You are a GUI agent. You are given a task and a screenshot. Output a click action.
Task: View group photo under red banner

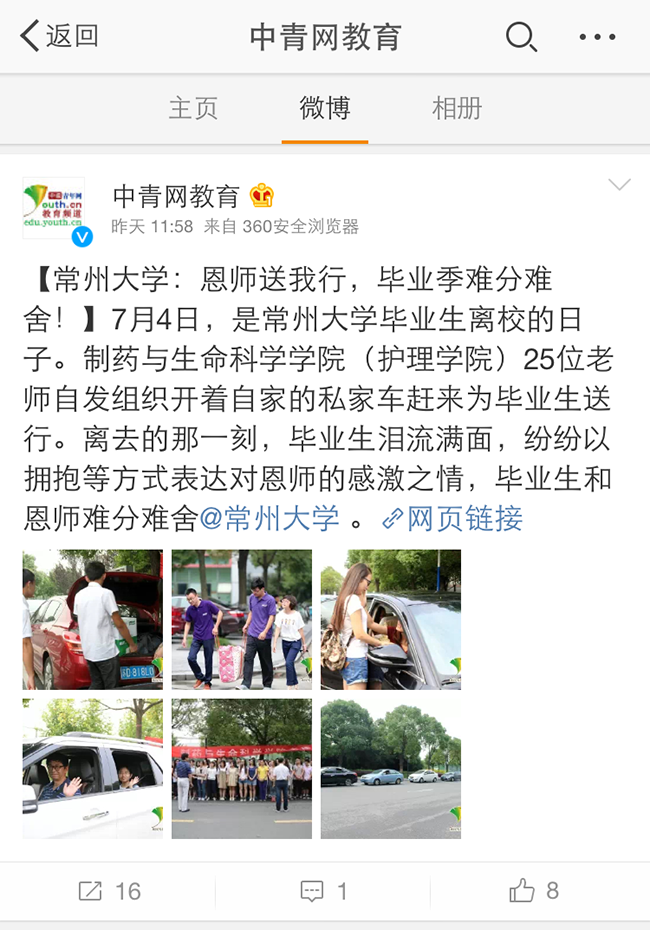(x=241, y=768)
